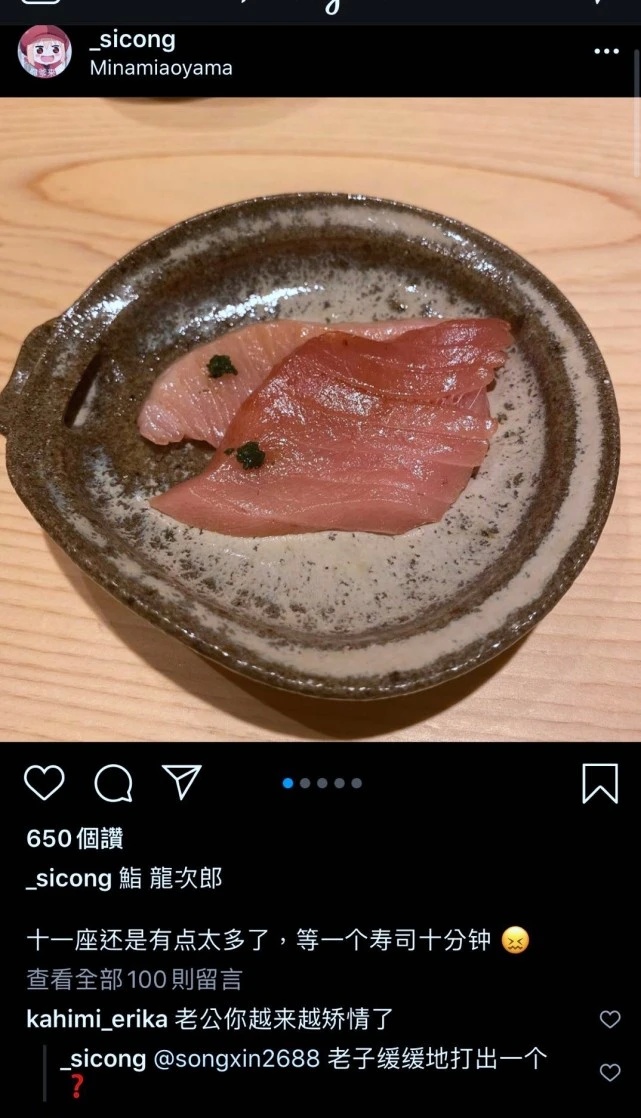Open the @songxin2688 mention
The width and height of the screenshot is (641, 1118).
point(236,1059)
